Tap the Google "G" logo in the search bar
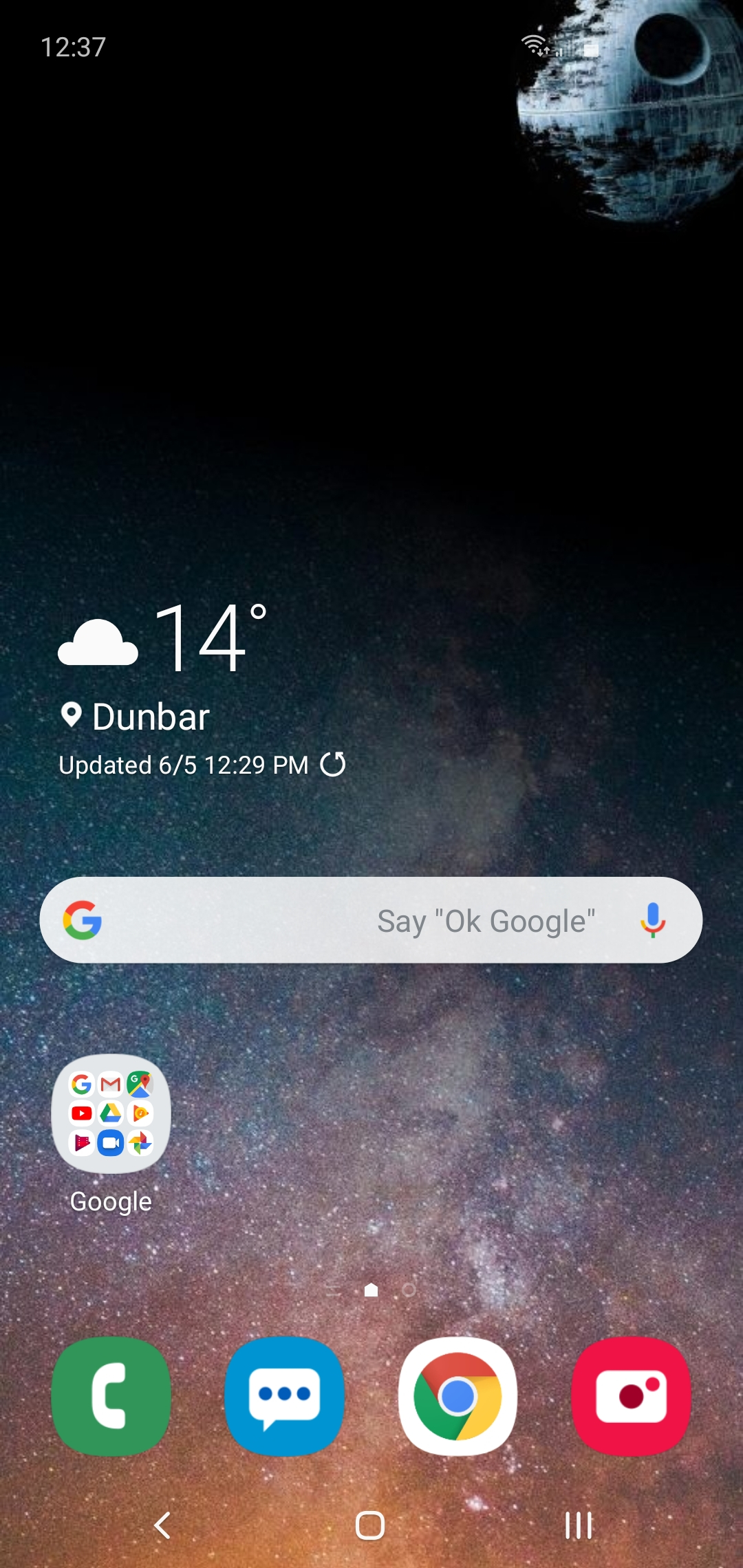 [82, 920]
